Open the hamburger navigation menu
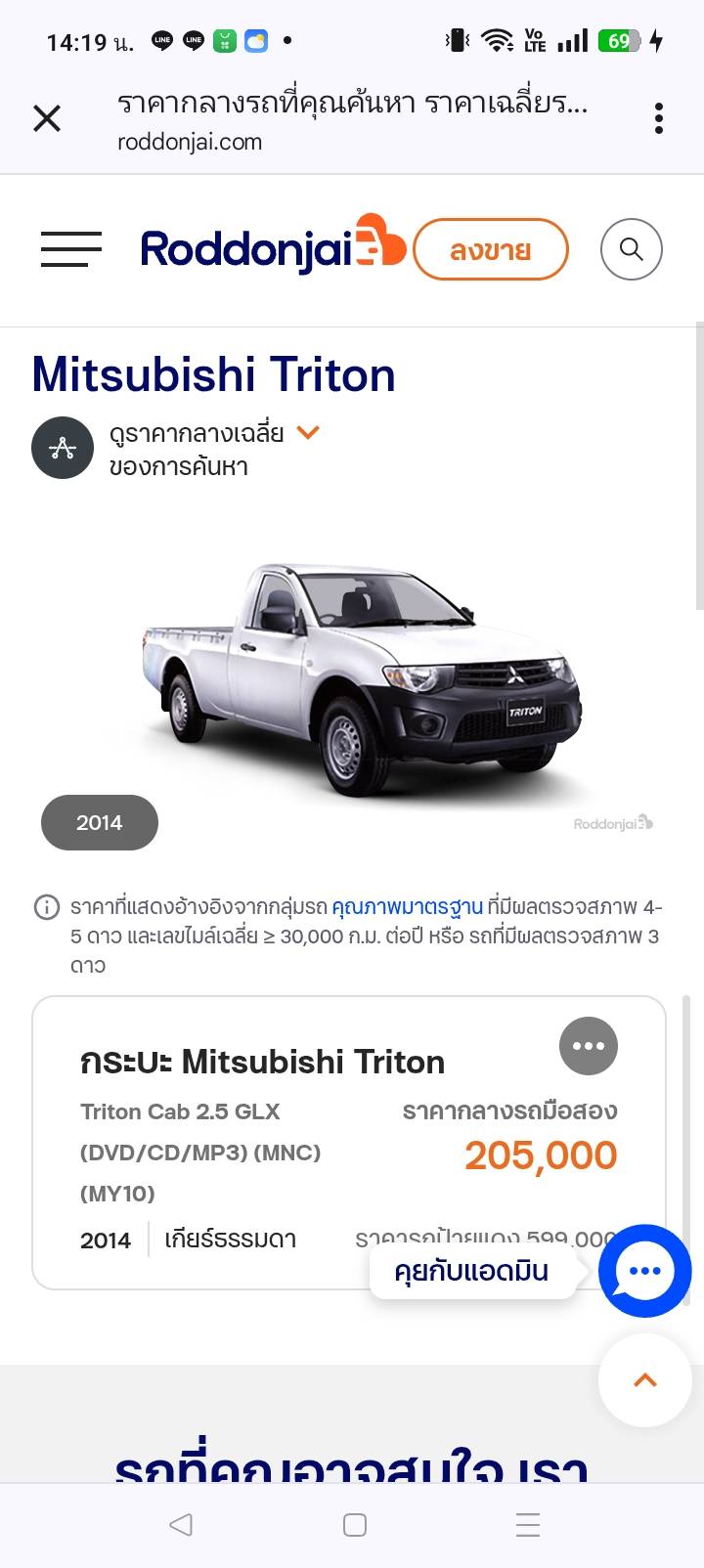This screenshot has width=704, height=1568. [x=71, y=249]
